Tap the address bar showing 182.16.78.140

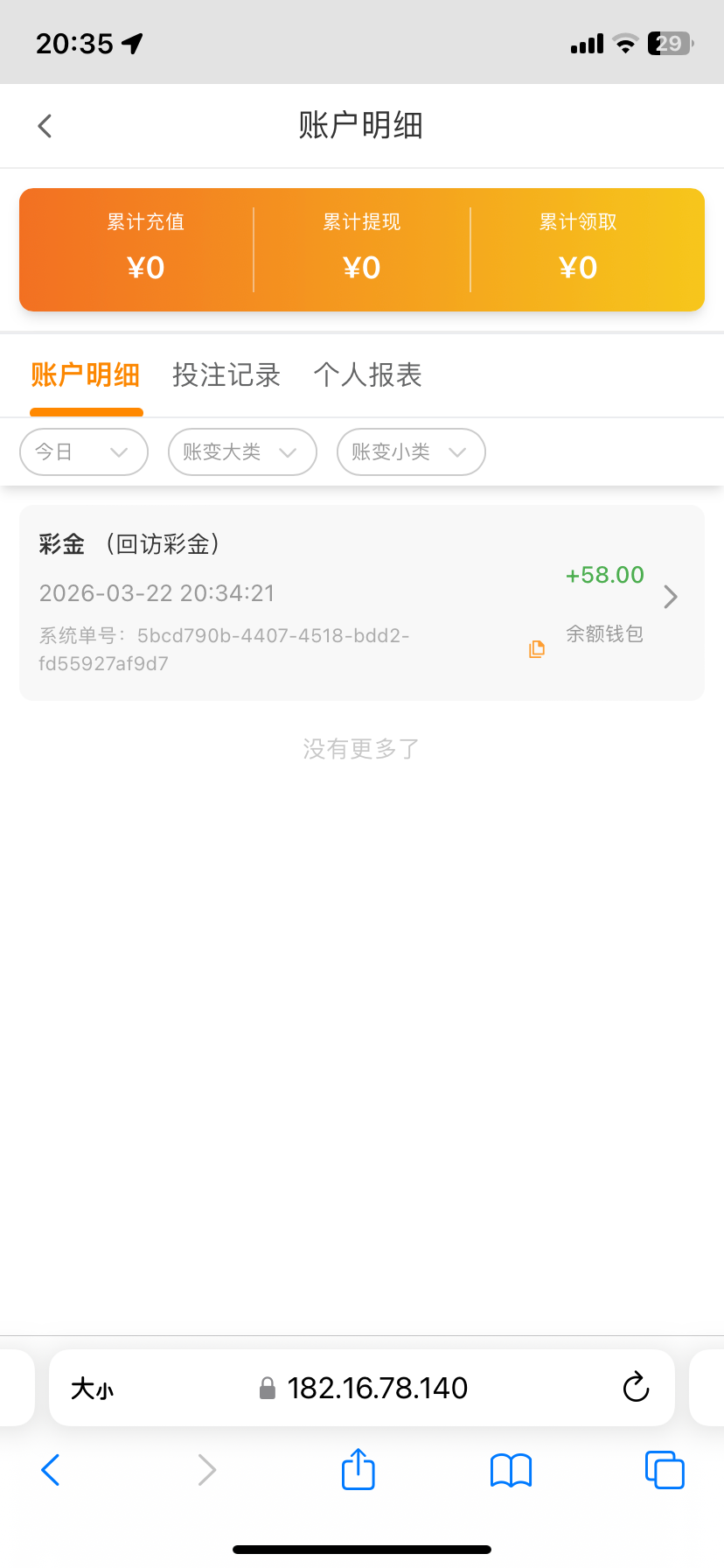(x=376, y=1388)
